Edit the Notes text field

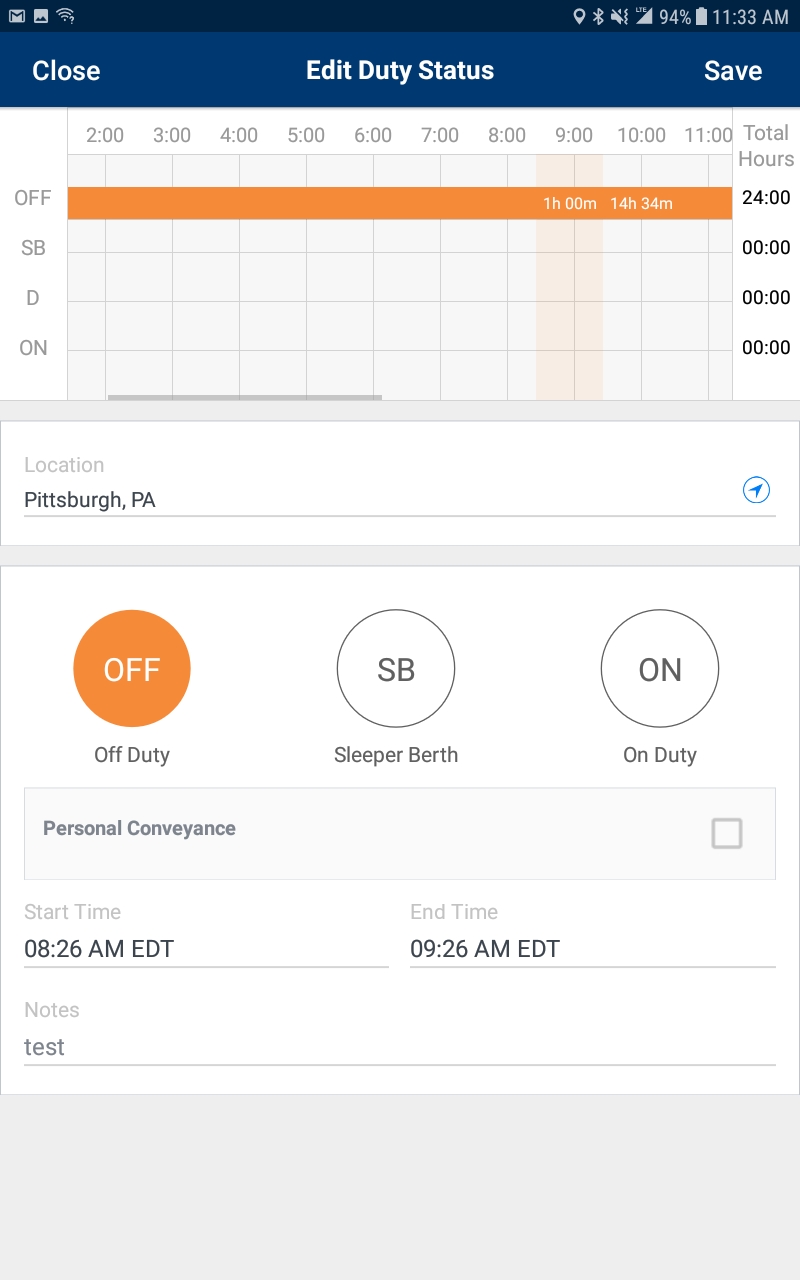click(398, 1047)
